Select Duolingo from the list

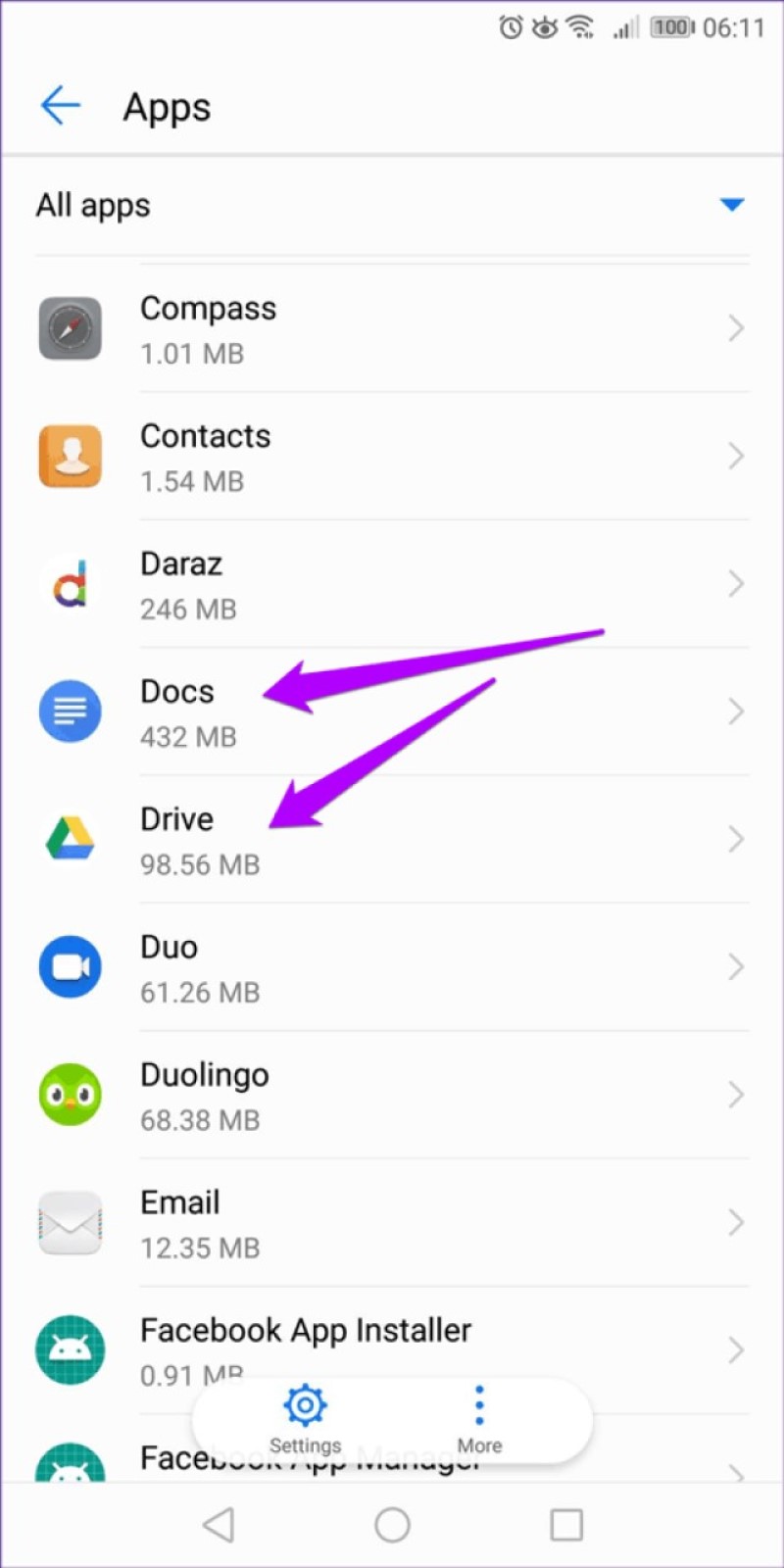(x=392, y=1096)
